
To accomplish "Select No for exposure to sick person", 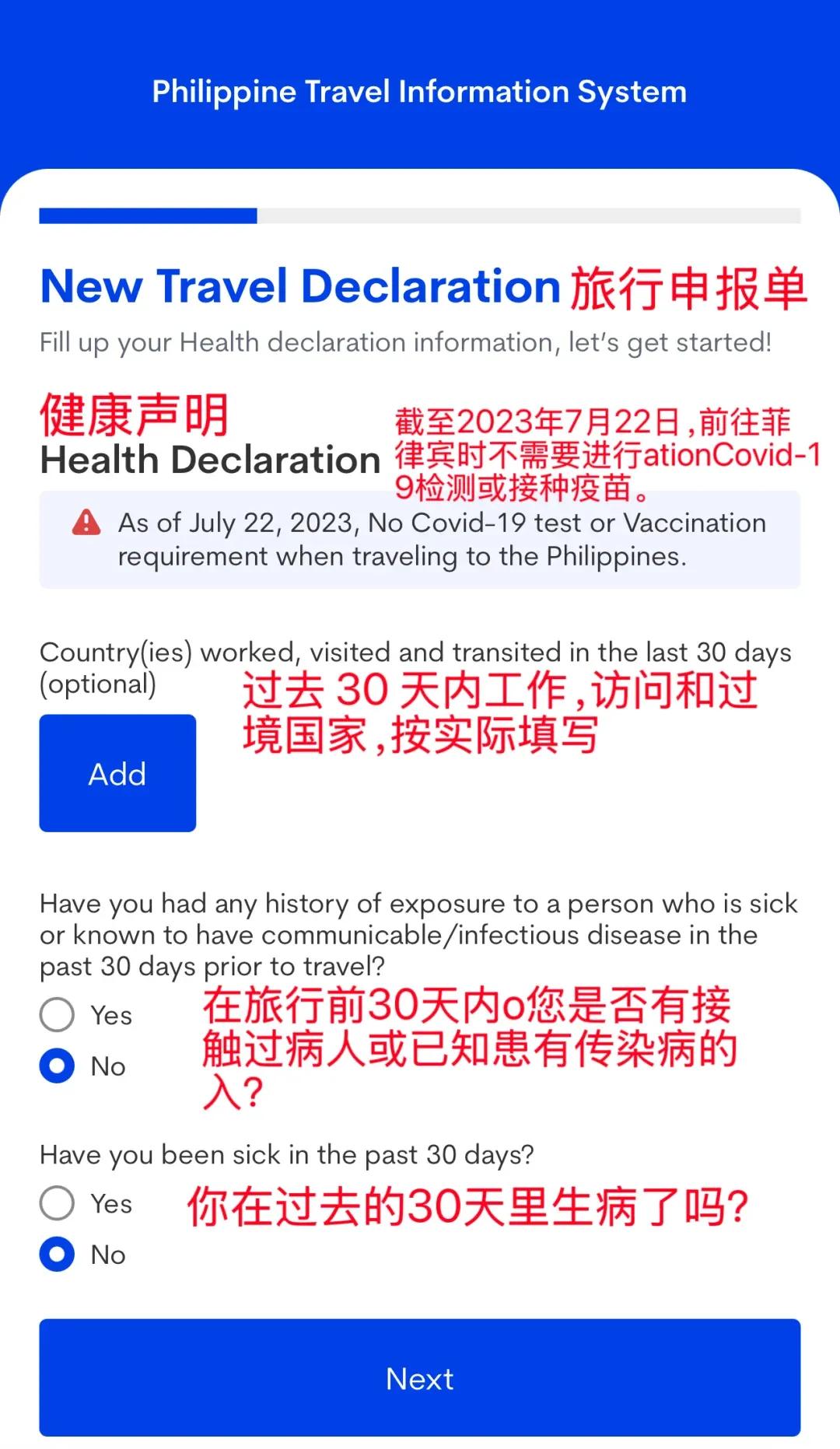I will (x=58, y=1066).
